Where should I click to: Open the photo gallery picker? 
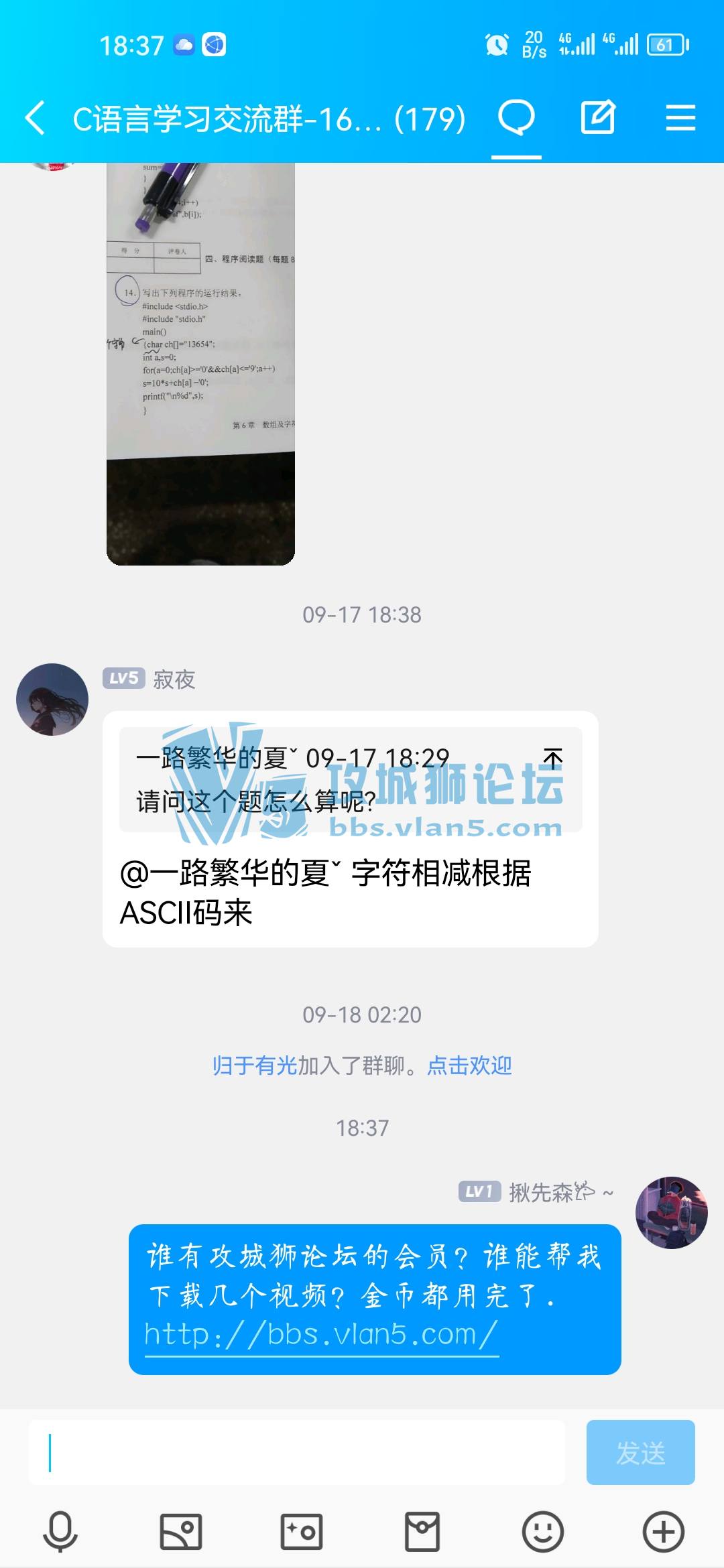point(181,1532)
